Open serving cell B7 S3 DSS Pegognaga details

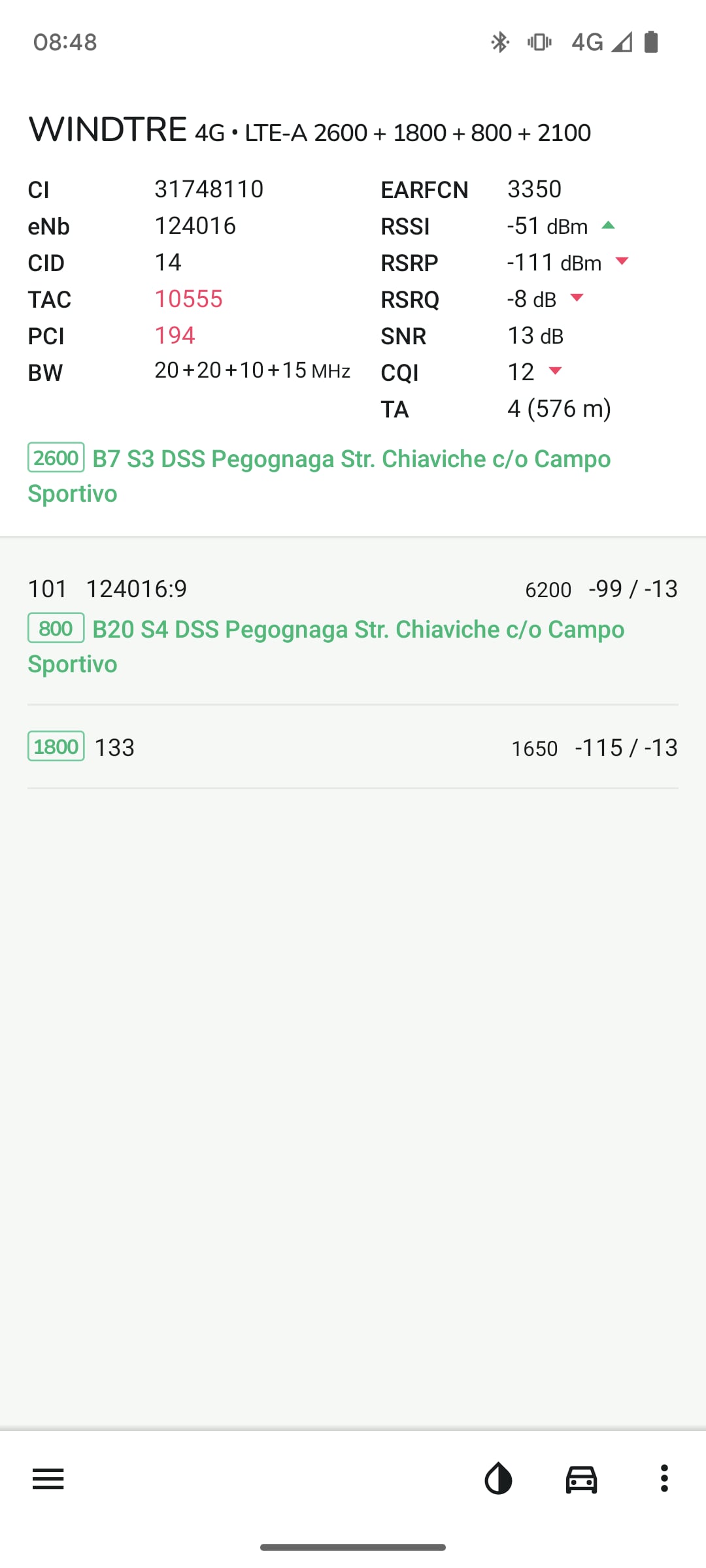[353, 476]
